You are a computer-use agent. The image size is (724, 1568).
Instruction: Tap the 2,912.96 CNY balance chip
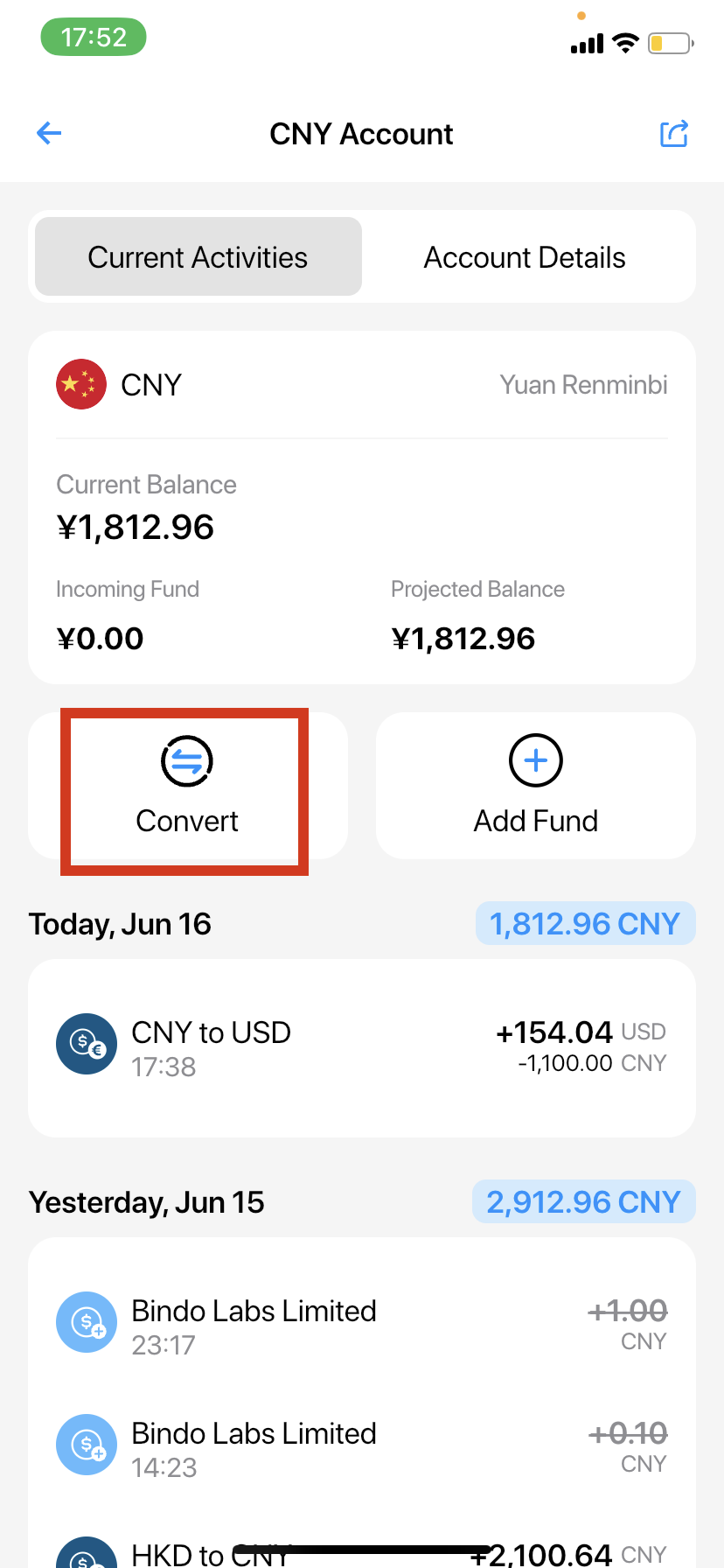coord(583,1201)
